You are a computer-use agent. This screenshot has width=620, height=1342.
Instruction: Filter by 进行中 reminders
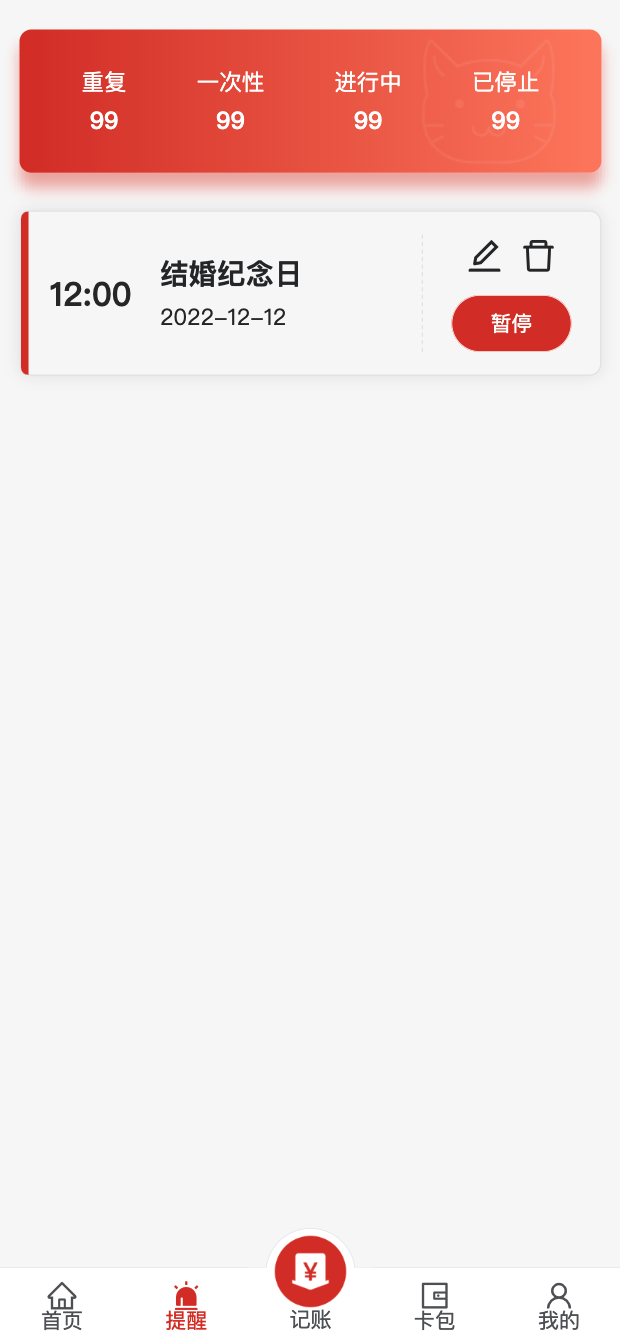coord(368,101)
